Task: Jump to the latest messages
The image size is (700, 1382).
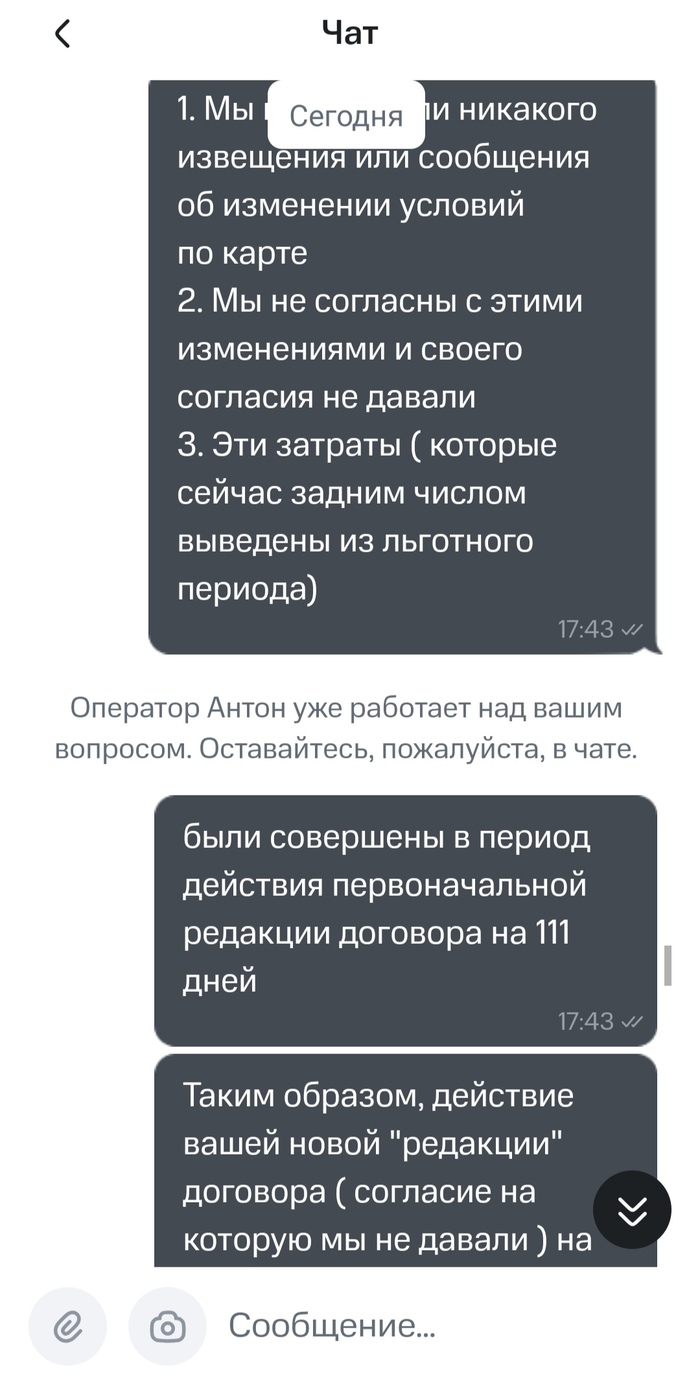Action: tap(632, 1210)
